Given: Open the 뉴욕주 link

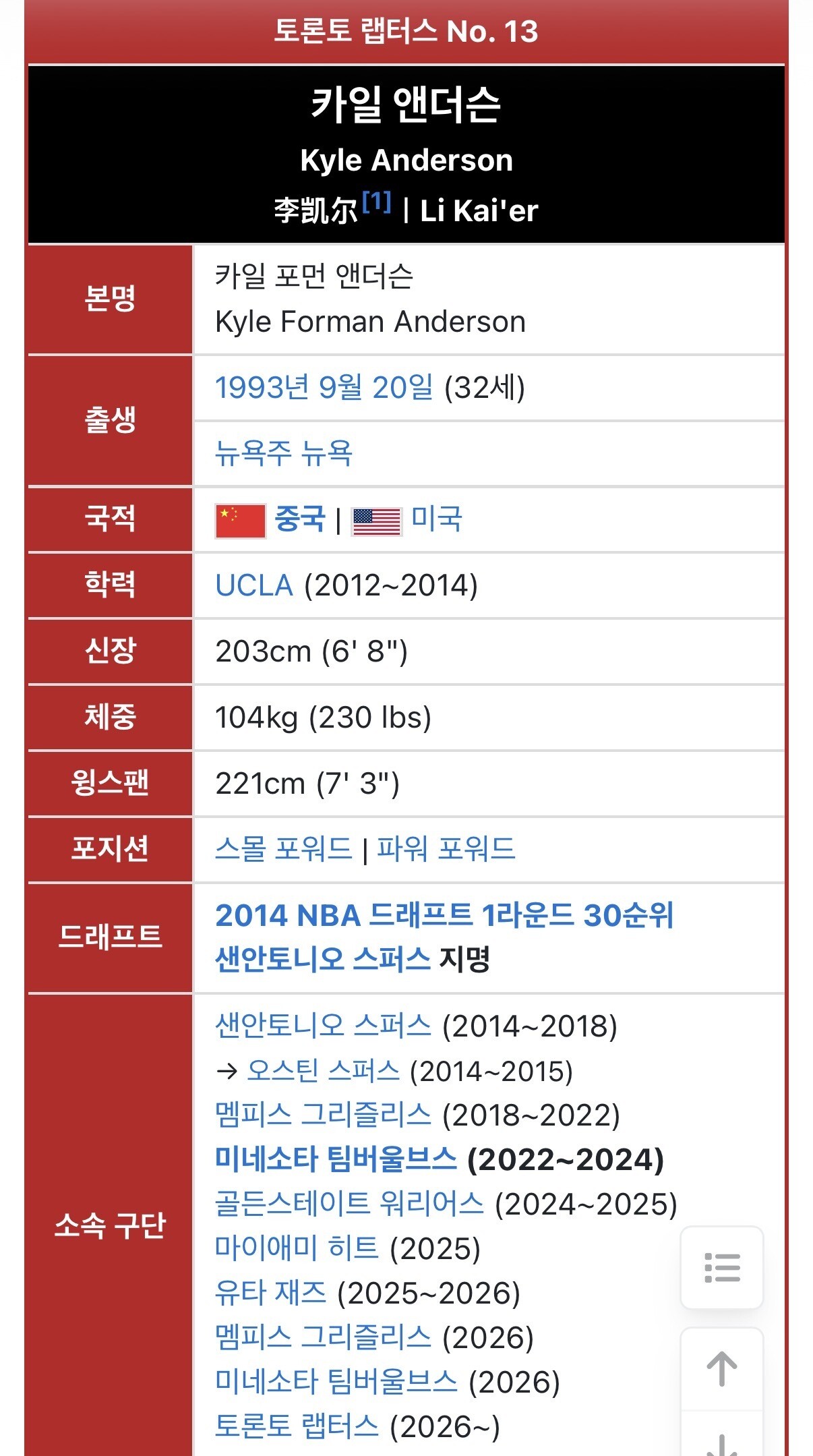Looking at the screenshot, I should tap(253, 453).
